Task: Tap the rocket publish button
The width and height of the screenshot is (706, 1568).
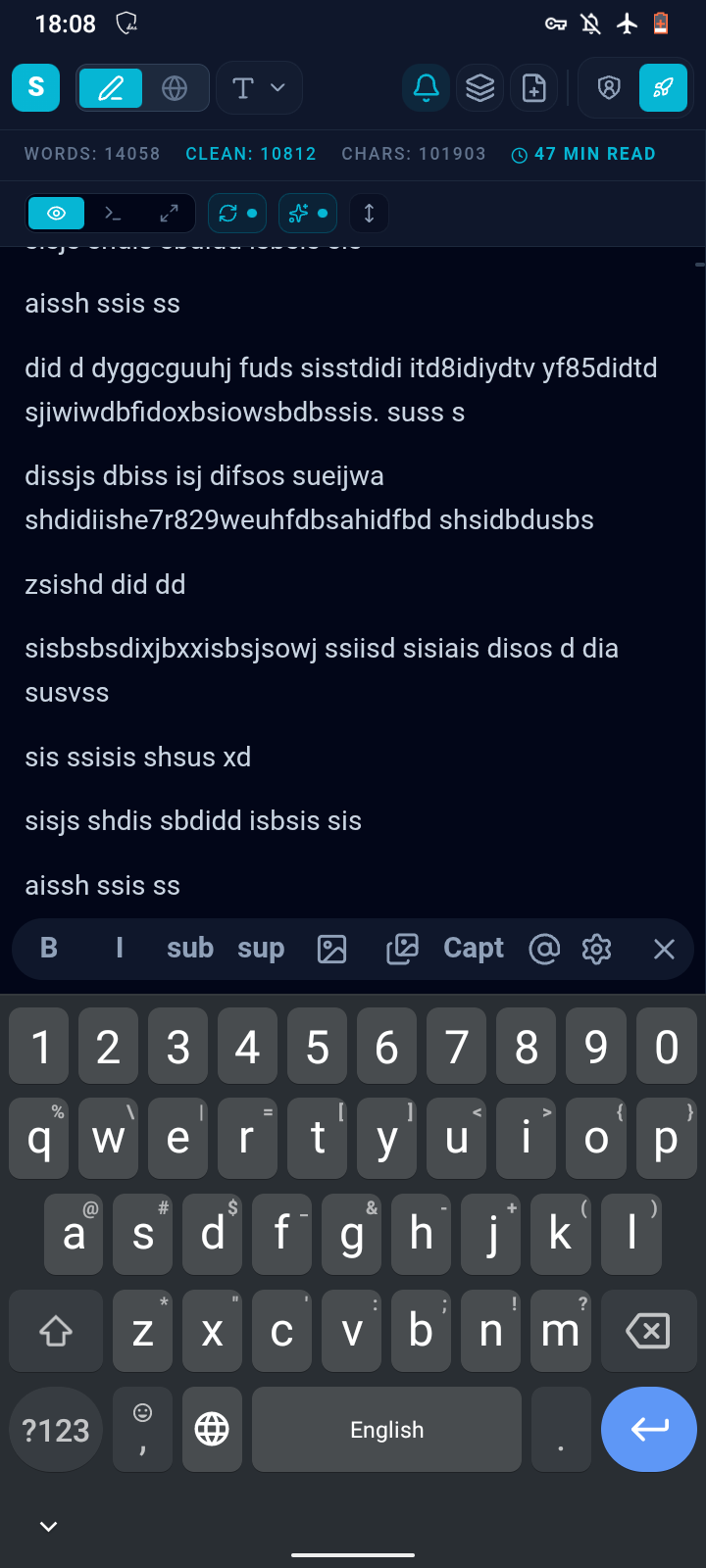Action: pyautogui.click(x=663, y=88)
